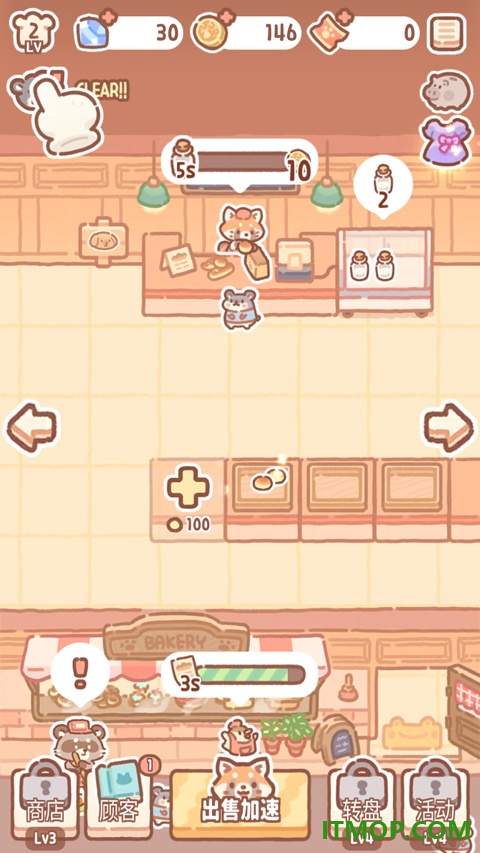Open the locked 商店 shop

tap(45, 801)
